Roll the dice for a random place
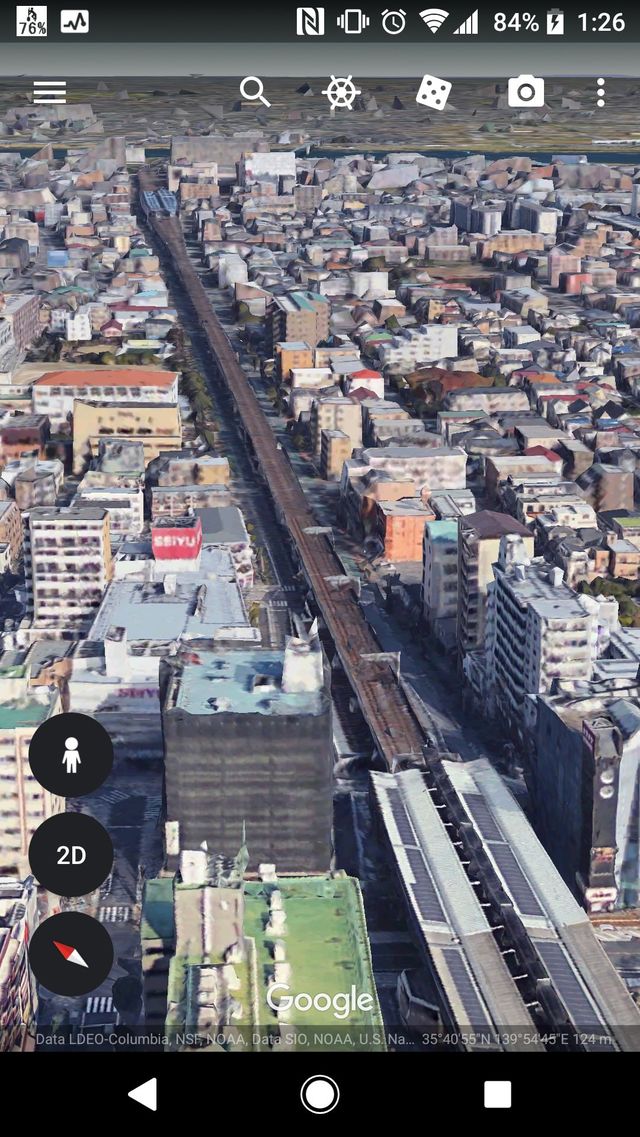Viewport: 640px width, 1137px height. coord(433,92)
